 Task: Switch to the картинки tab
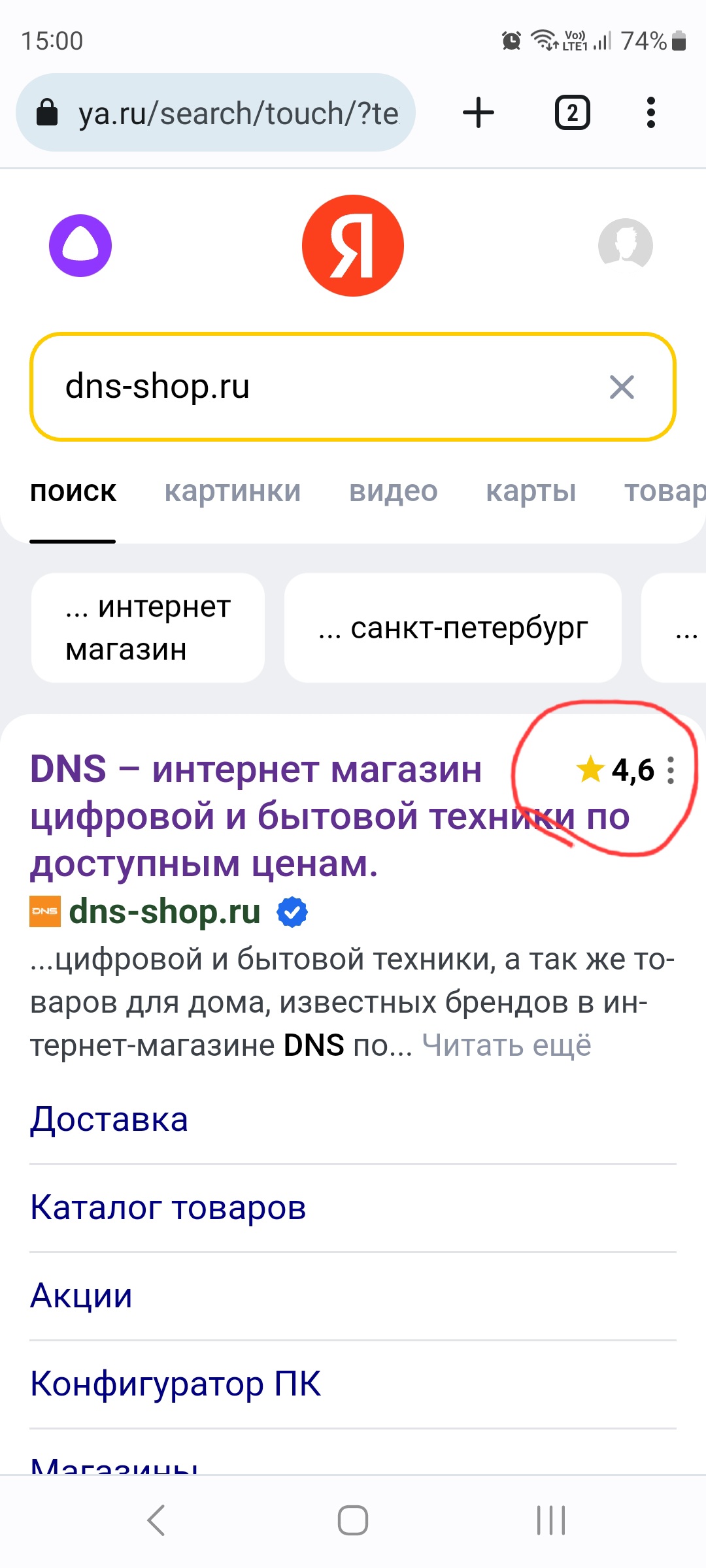(233, 491)
